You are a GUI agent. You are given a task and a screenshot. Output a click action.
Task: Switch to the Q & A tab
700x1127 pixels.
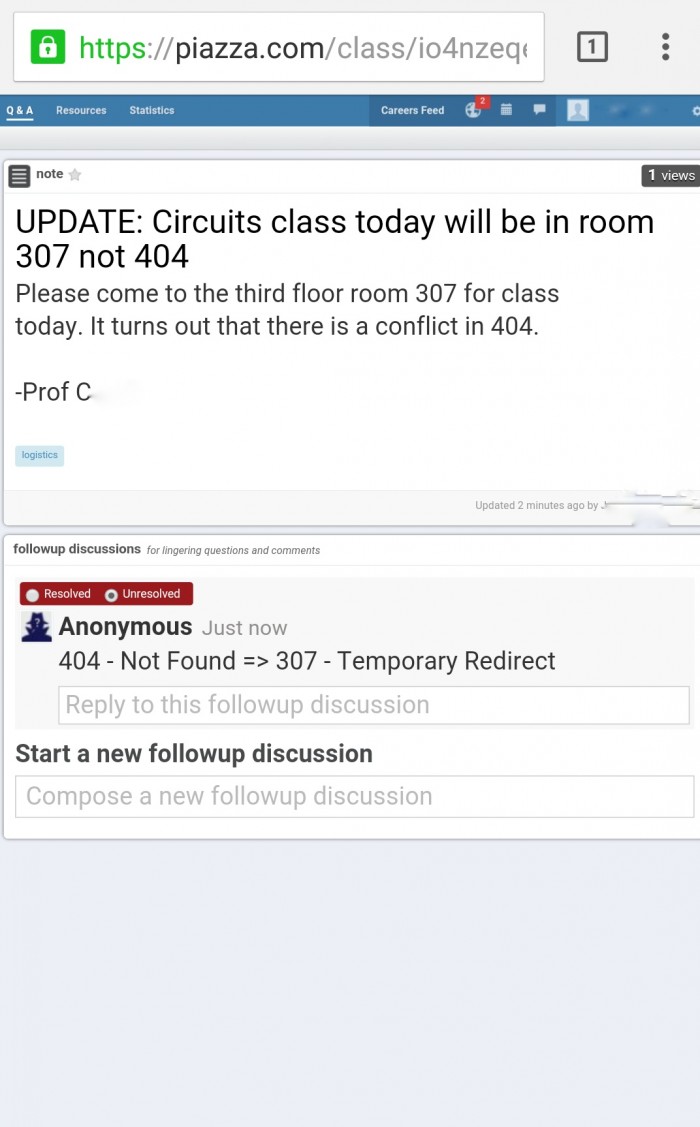(20, 110)
